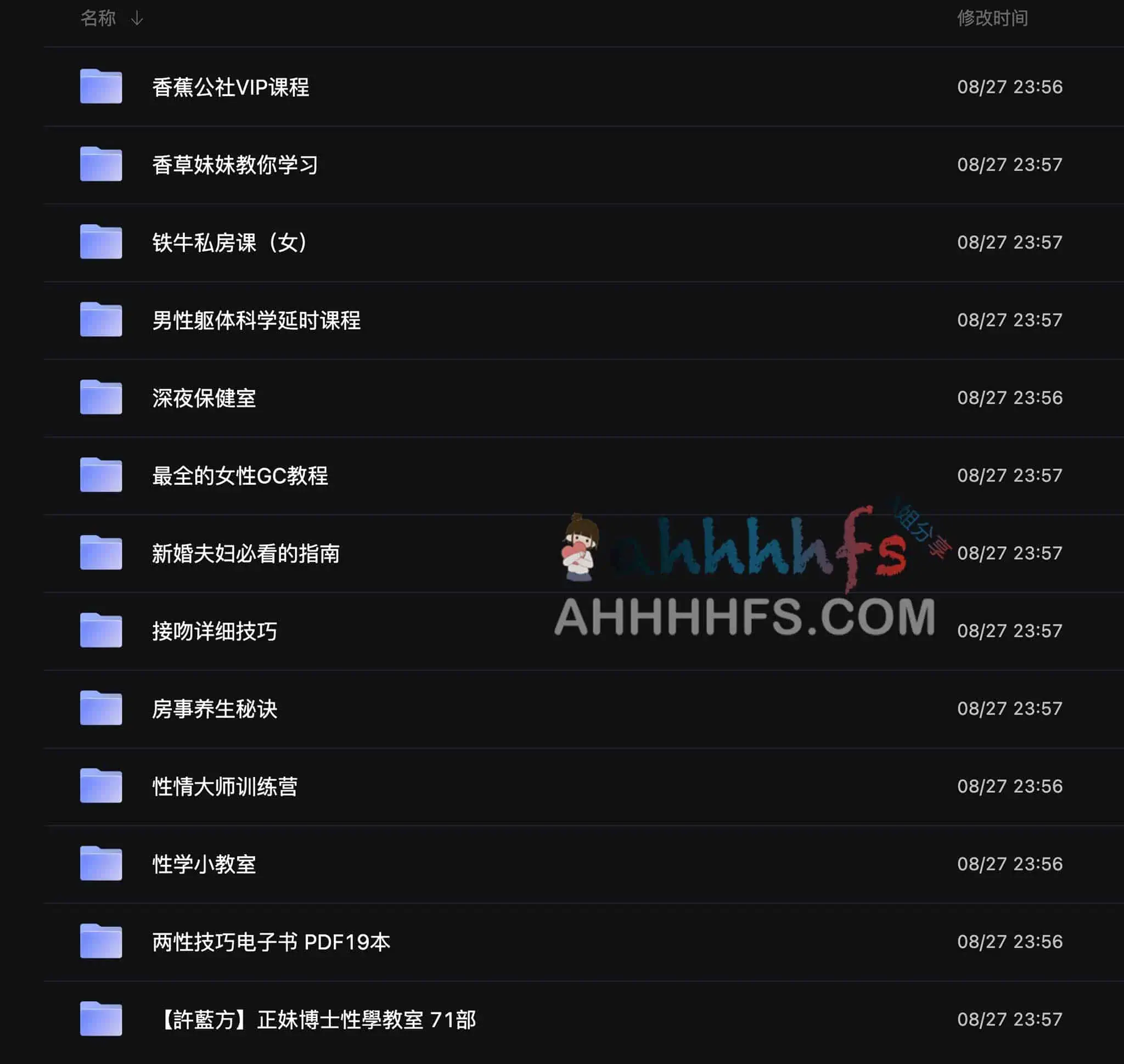This screenshot has width=1124, height=1064.
Task: Open the 接吻详细技巧 folder
Action: coord(214,630)
